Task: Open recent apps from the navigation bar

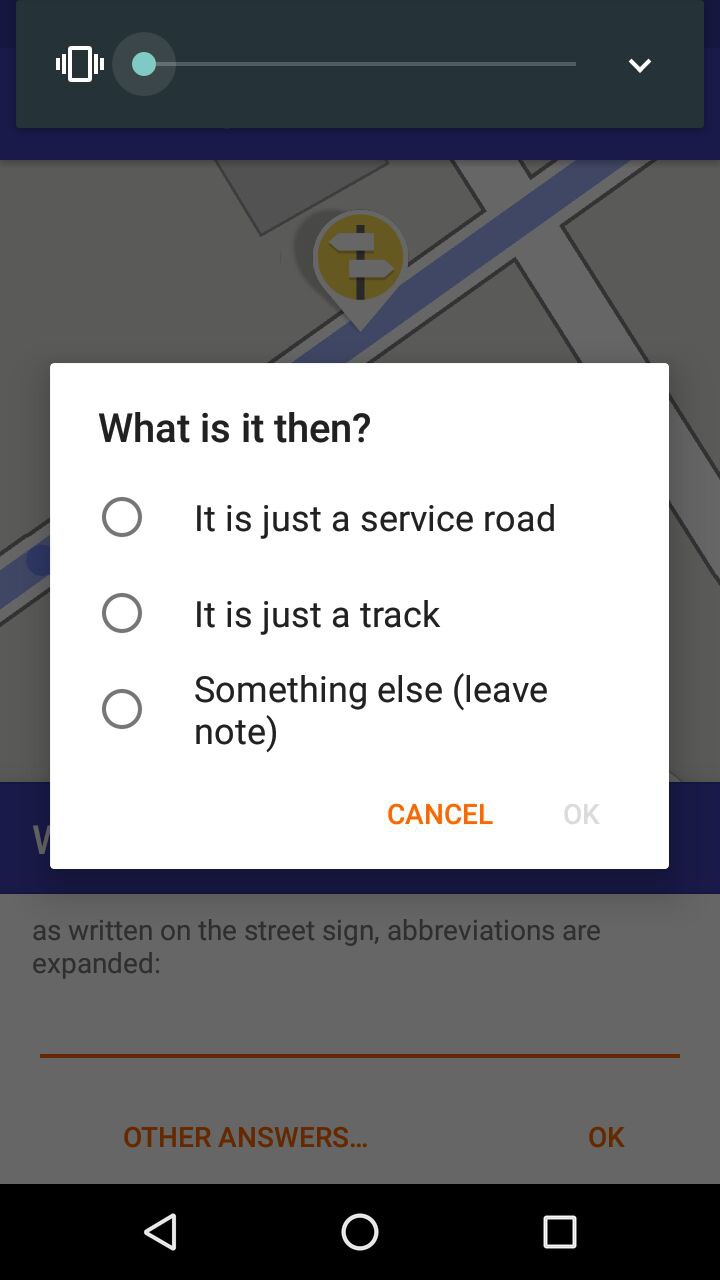Action: click(560, 1232)
